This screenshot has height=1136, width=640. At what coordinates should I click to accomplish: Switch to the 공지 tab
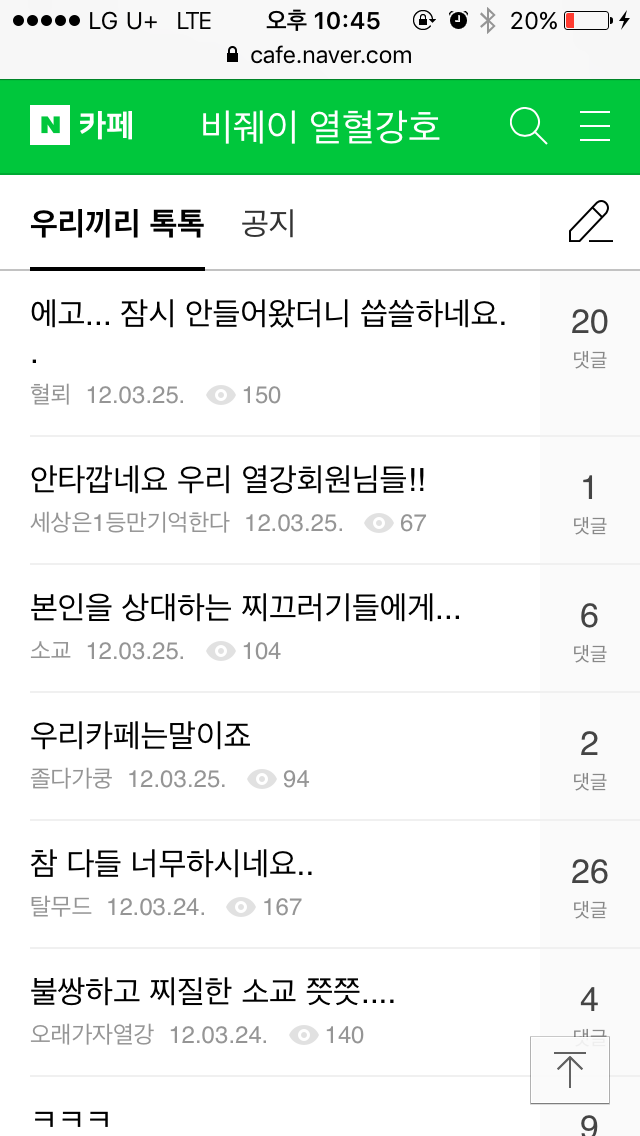click(x=268, y=223)
